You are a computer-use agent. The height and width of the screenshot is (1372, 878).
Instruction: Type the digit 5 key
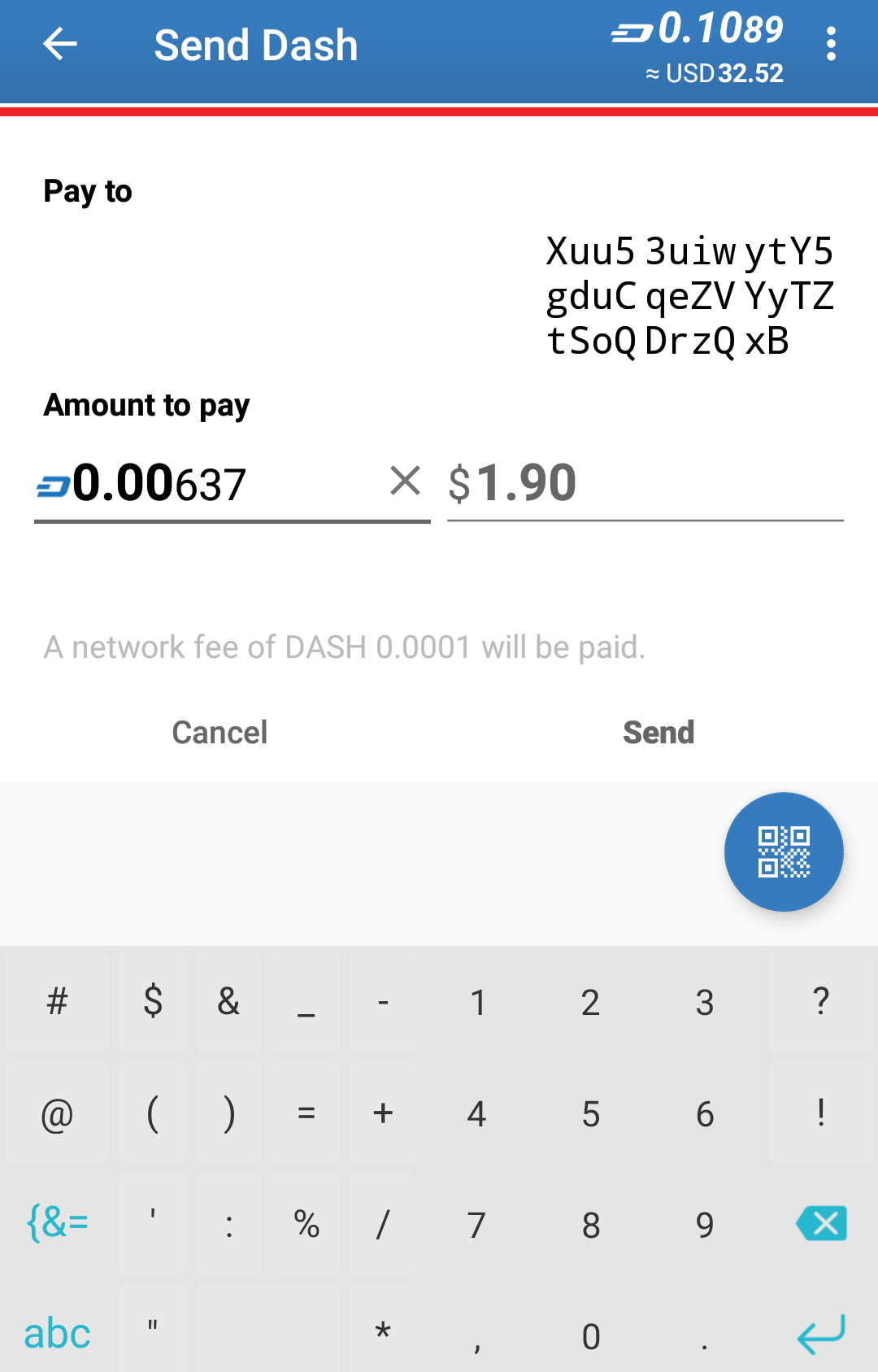(x=591, y=1114)
